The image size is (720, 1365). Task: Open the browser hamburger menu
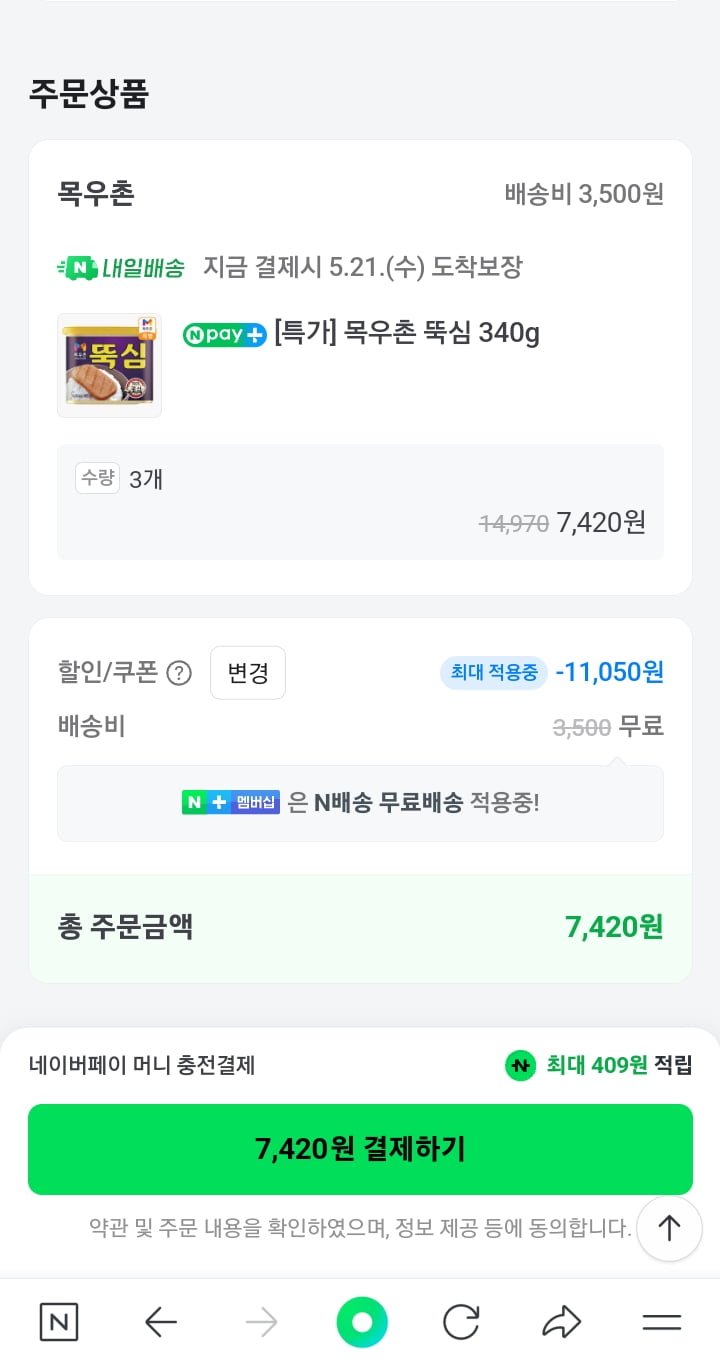[x=661, y=1322]
